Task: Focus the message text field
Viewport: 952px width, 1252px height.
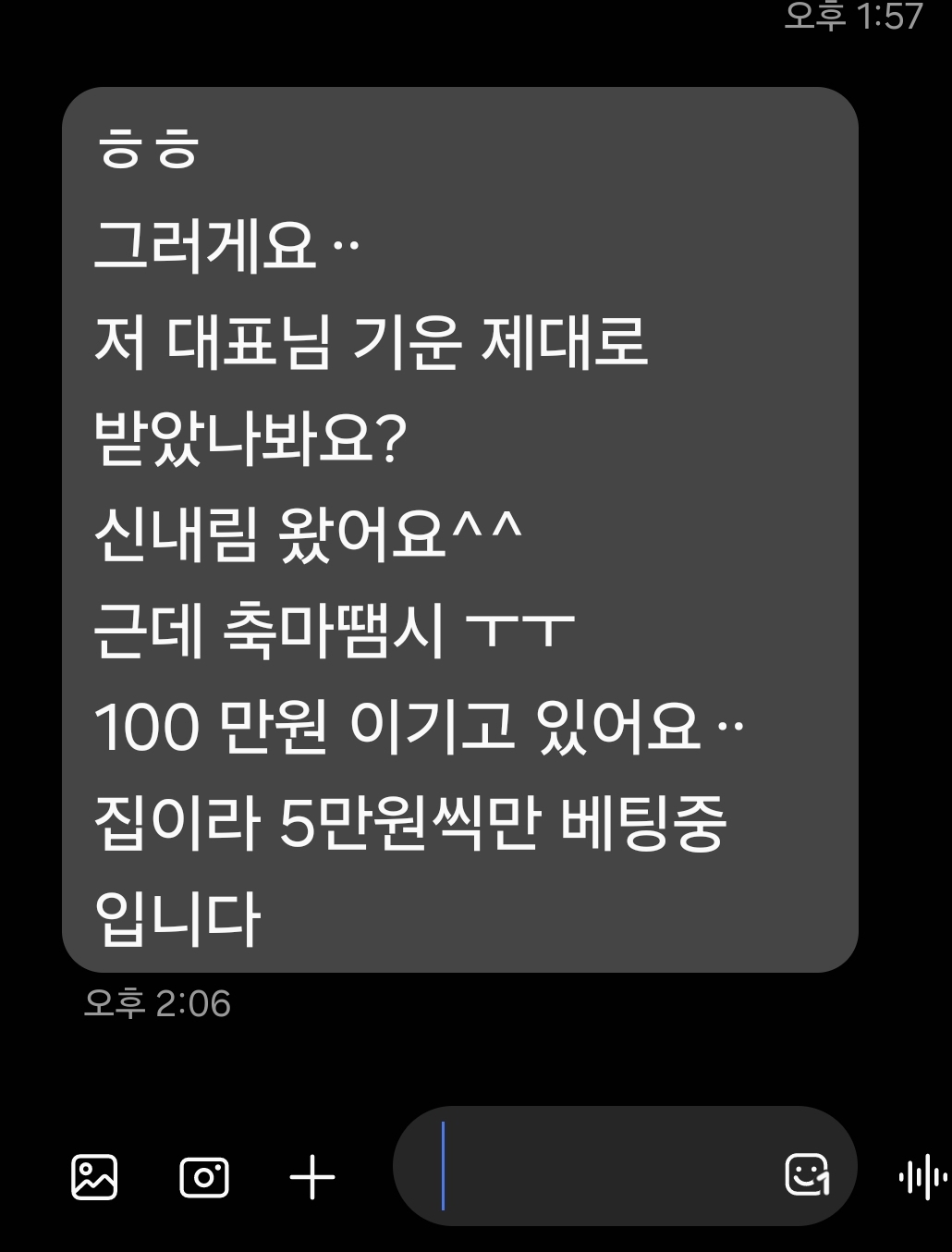Action: coord(601,1167)
